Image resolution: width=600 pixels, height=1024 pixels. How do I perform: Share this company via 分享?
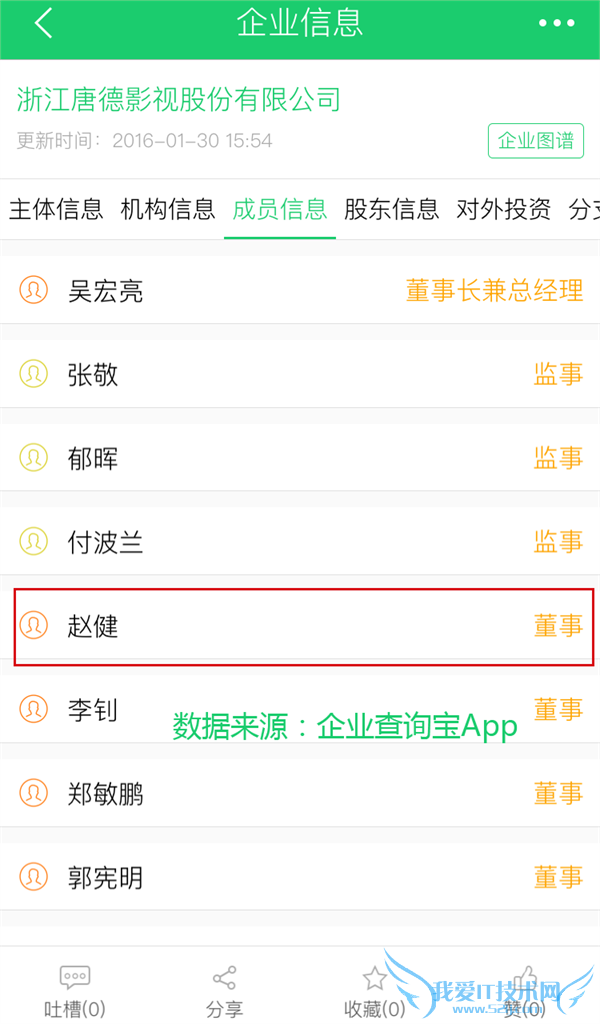pyautogui.click(x=225, y=990)
